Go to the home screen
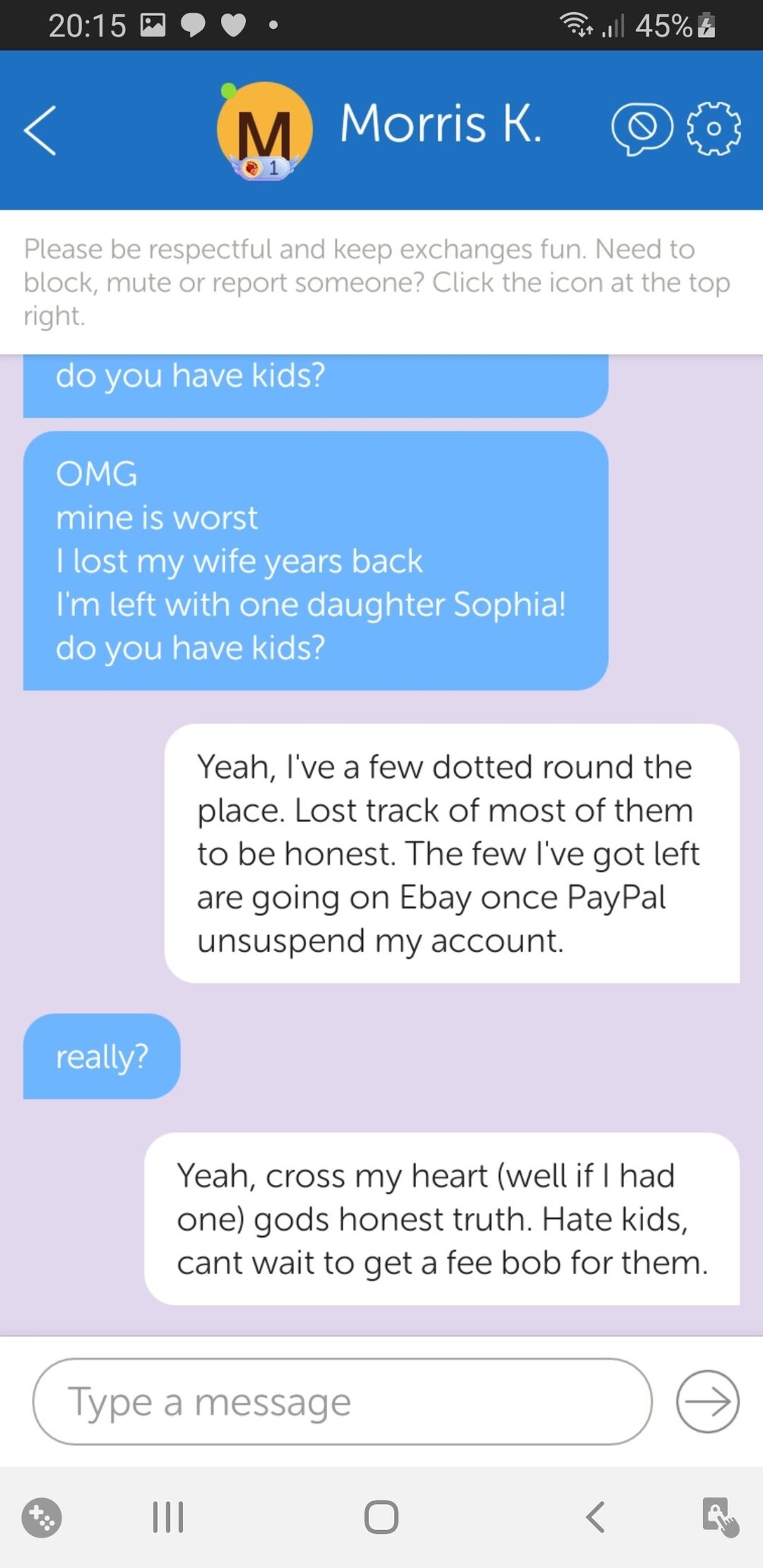Screen dimensions: 763x1568 381,1517
